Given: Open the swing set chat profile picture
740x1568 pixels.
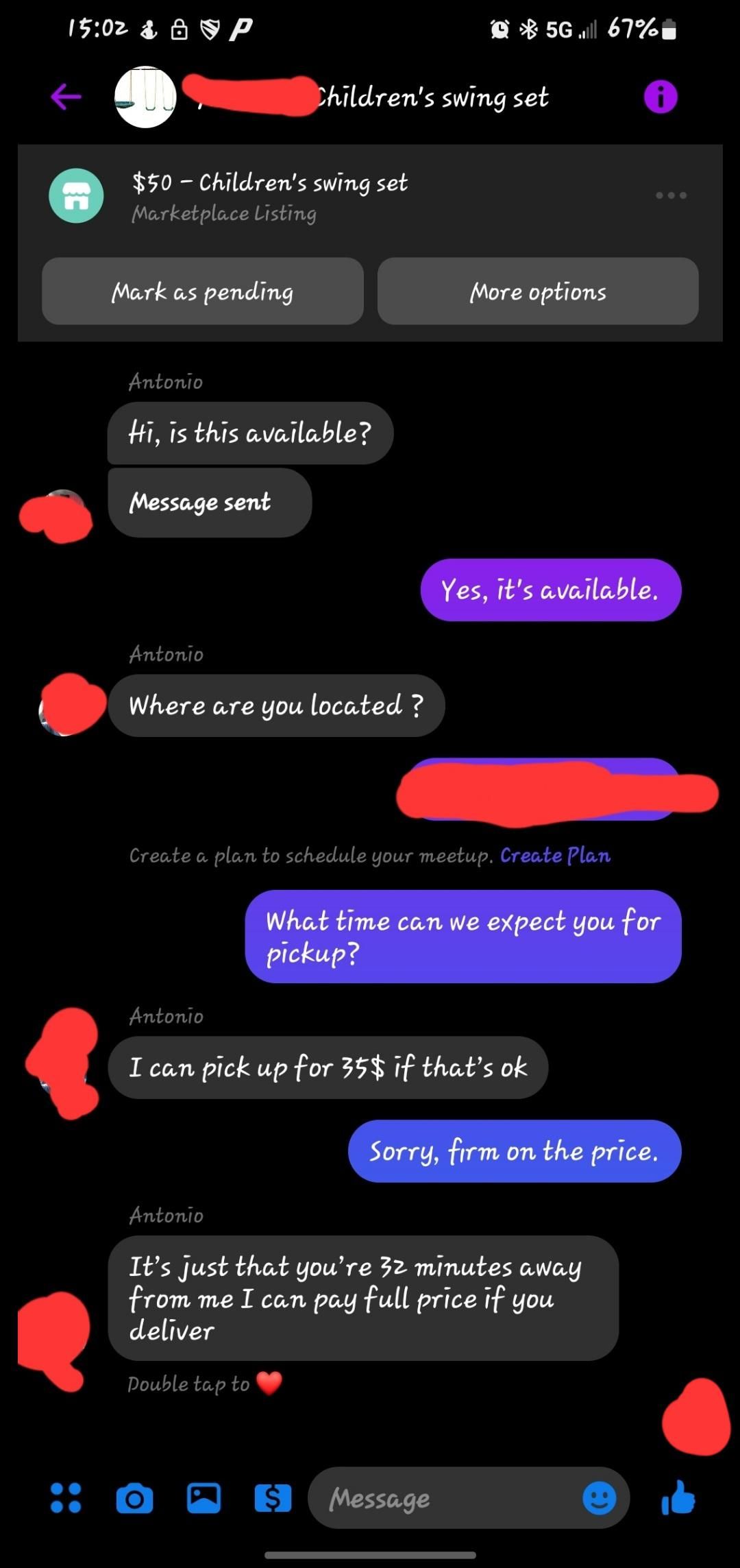Looking at the screenshot, I should pyautogui.click(x=145, y=97).
